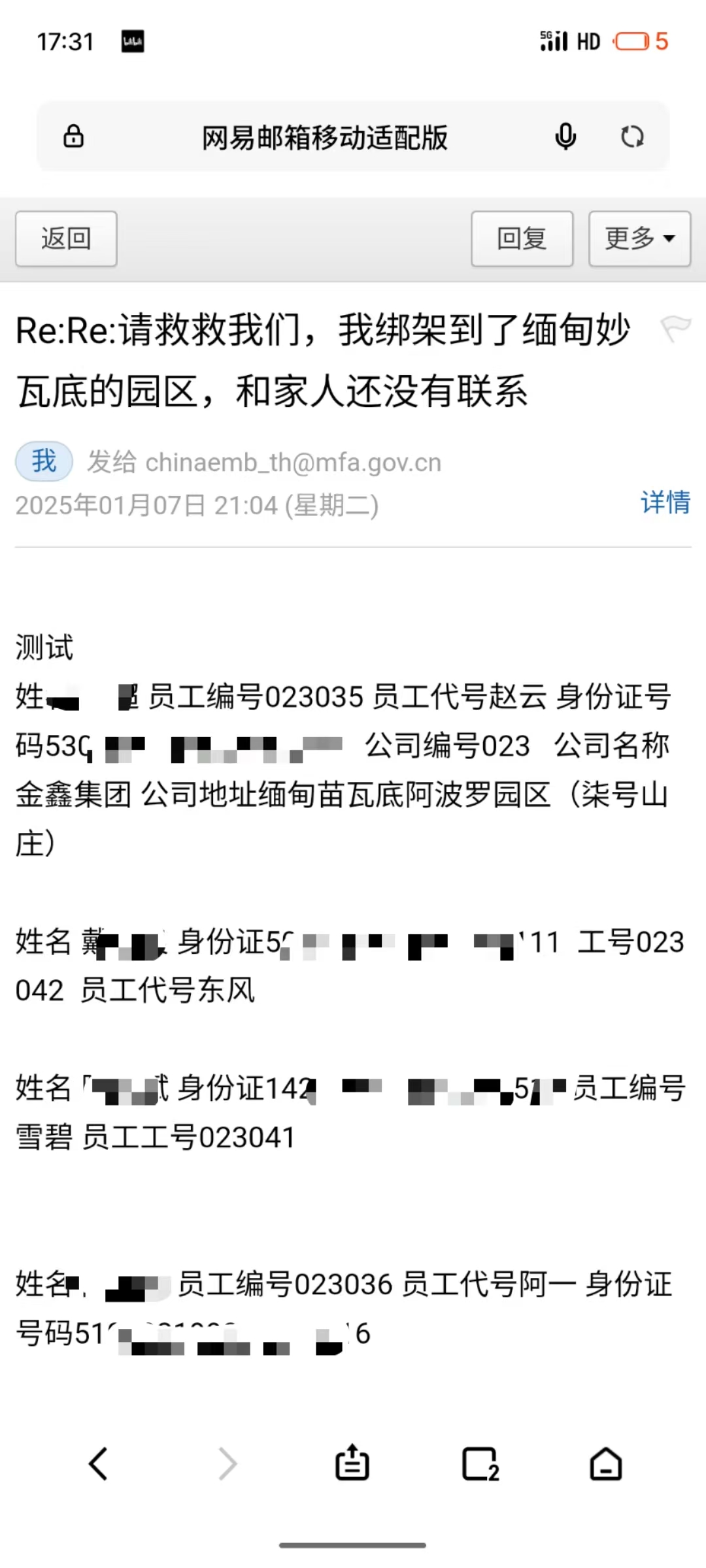Reply using the 回复 button
This screenshot has height=1568, width=706.
tap(522, 238)
